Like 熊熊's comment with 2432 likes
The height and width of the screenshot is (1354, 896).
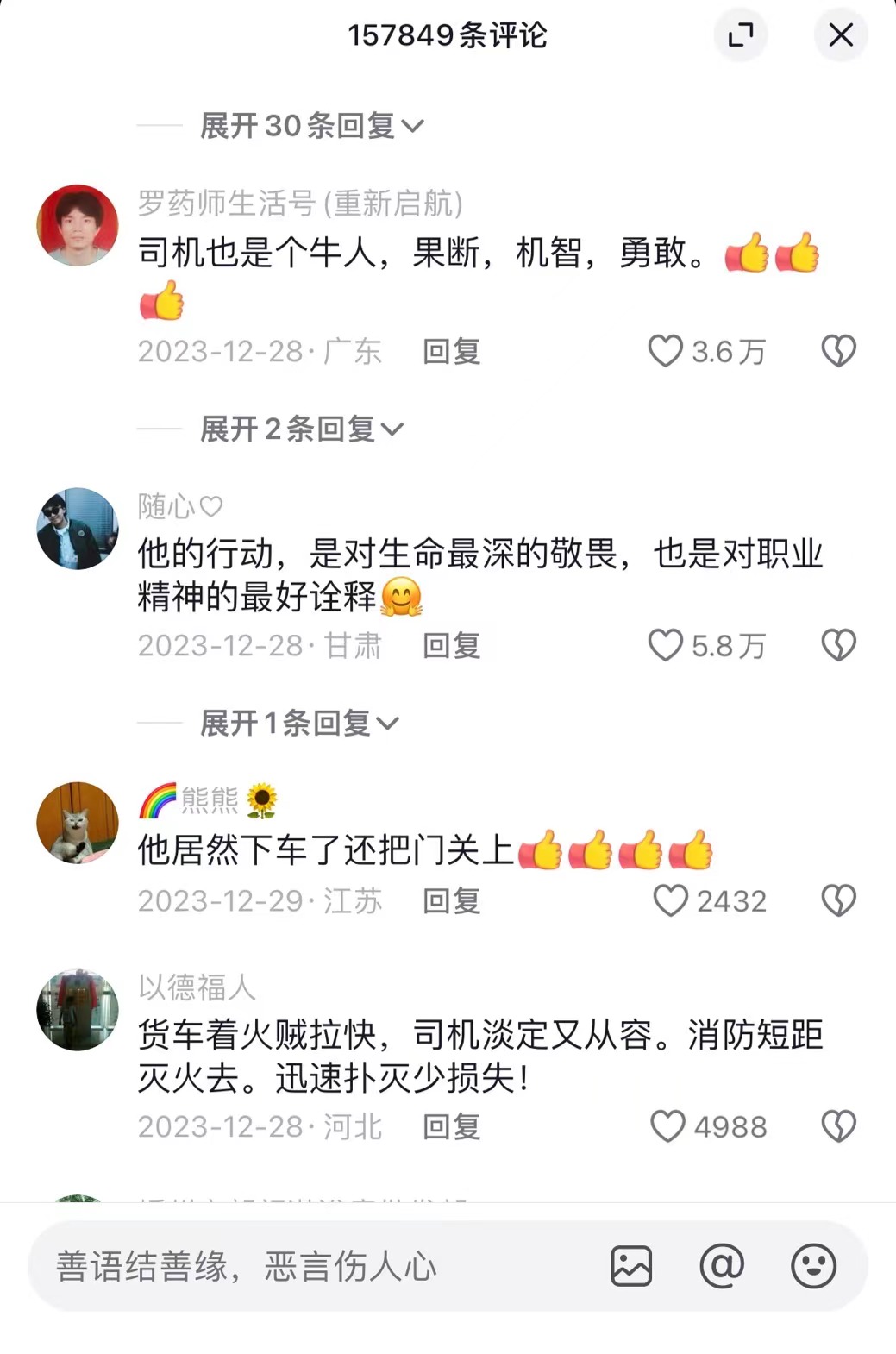(x=670, y=900)
